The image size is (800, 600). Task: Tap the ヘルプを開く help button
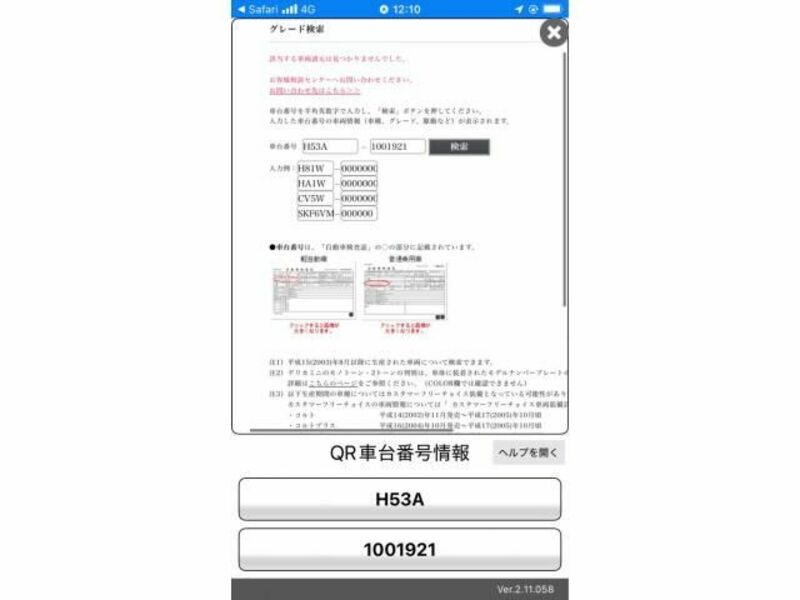pos(528,453)
